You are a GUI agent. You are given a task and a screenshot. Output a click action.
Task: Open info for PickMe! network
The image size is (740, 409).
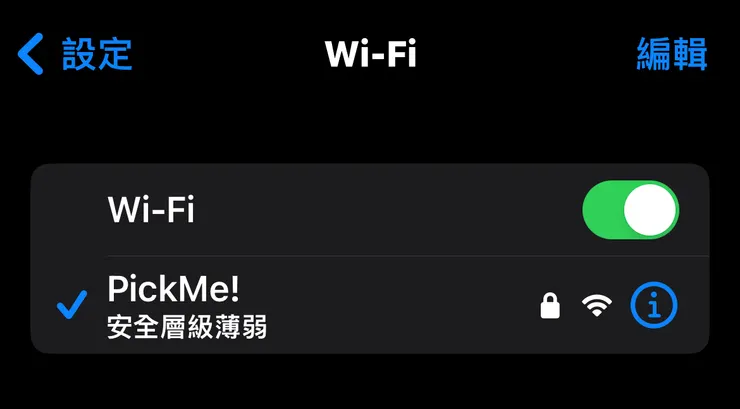click(653, 306)
